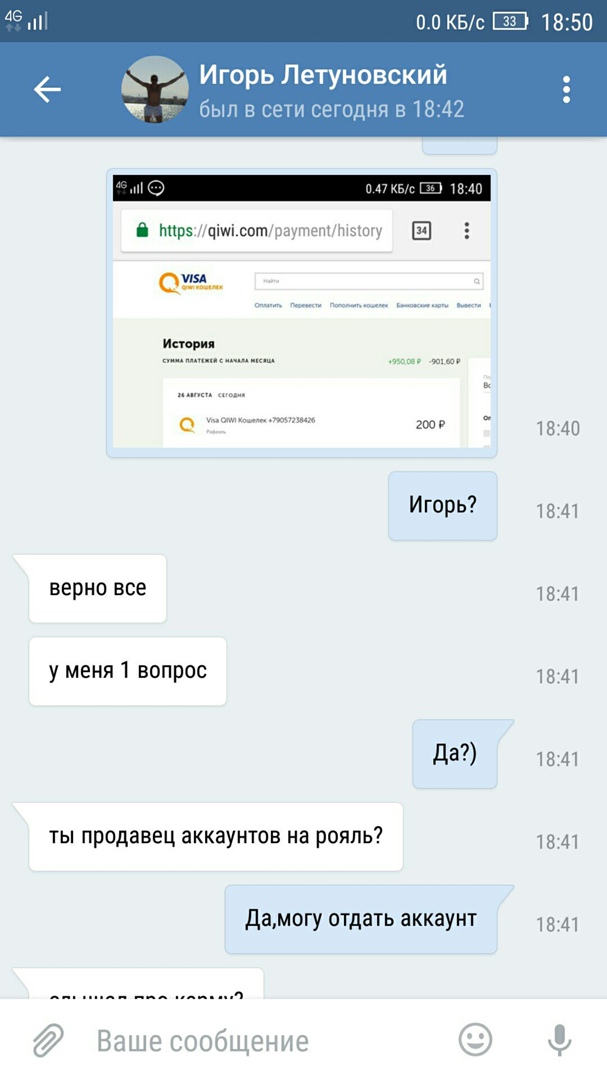
Task: Open the chat overflow menu
Action: click(x=566, y=89)
